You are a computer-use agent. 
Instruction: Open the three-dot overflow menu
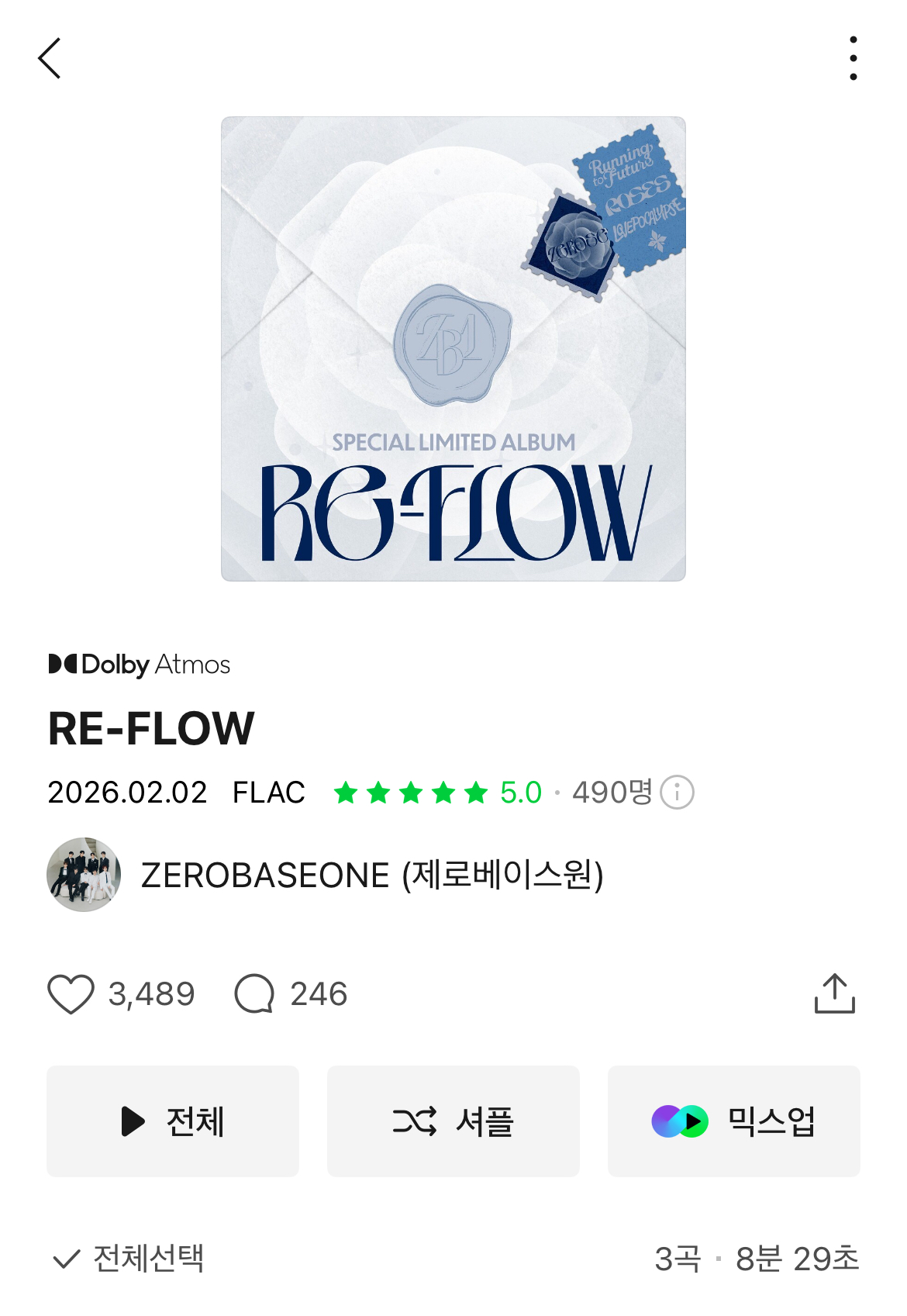tap(853, 58)
